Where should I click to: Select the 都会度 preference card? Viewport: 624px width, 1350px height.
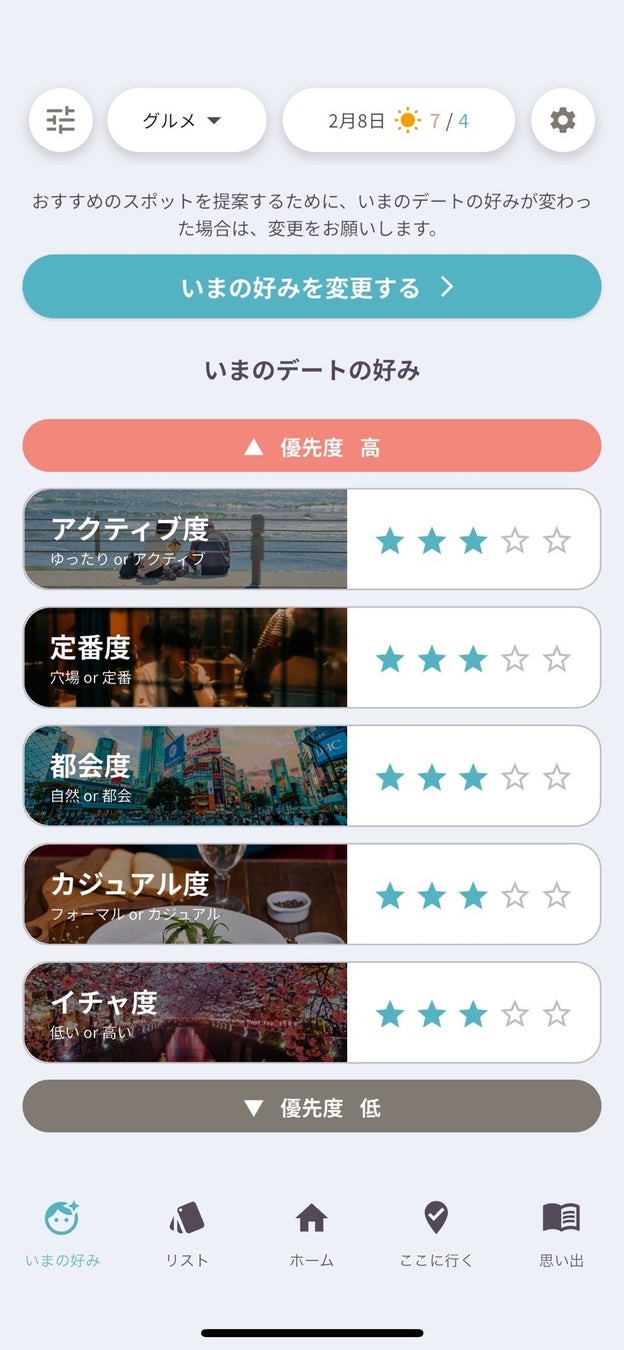312,776
